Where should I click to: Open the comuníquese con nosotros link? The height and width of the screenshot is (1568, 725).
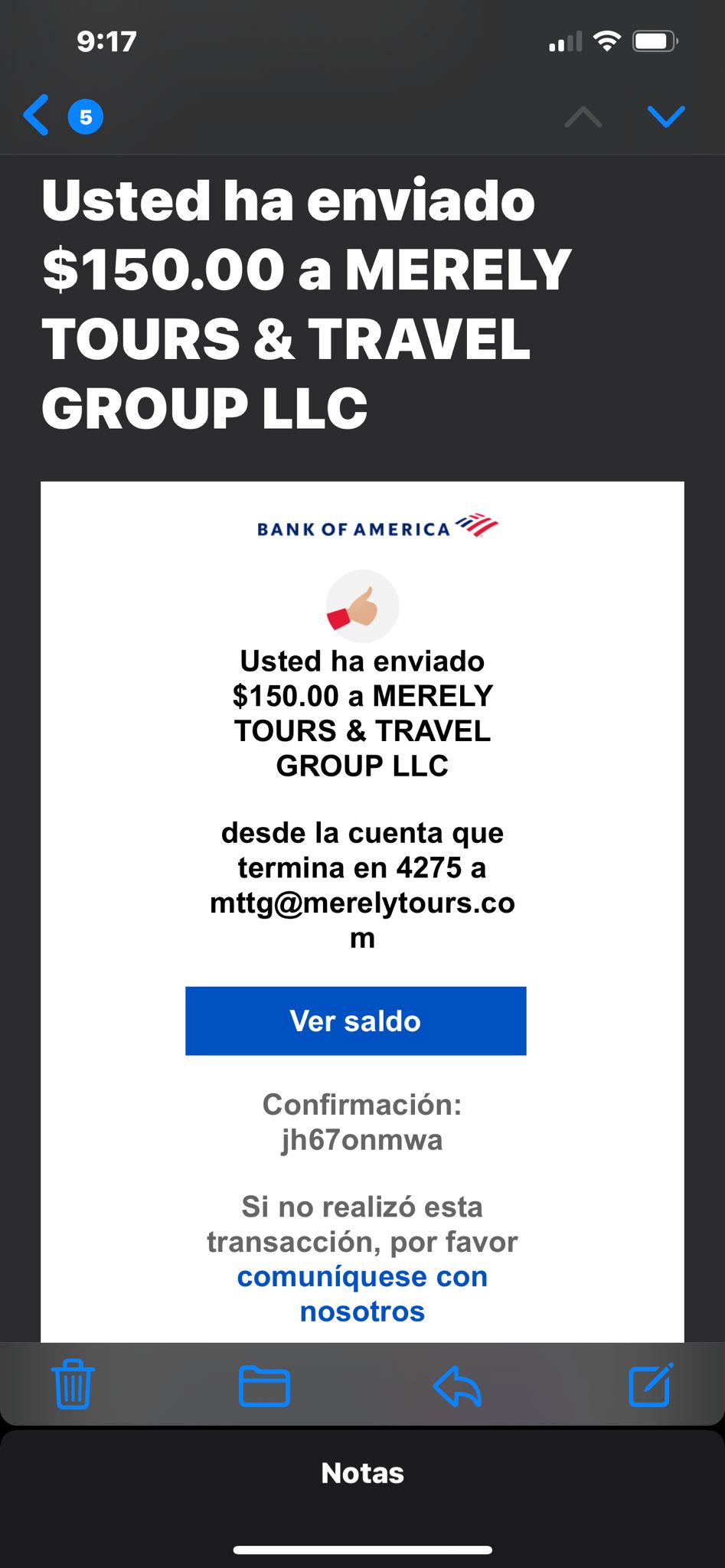point(362,1293)
